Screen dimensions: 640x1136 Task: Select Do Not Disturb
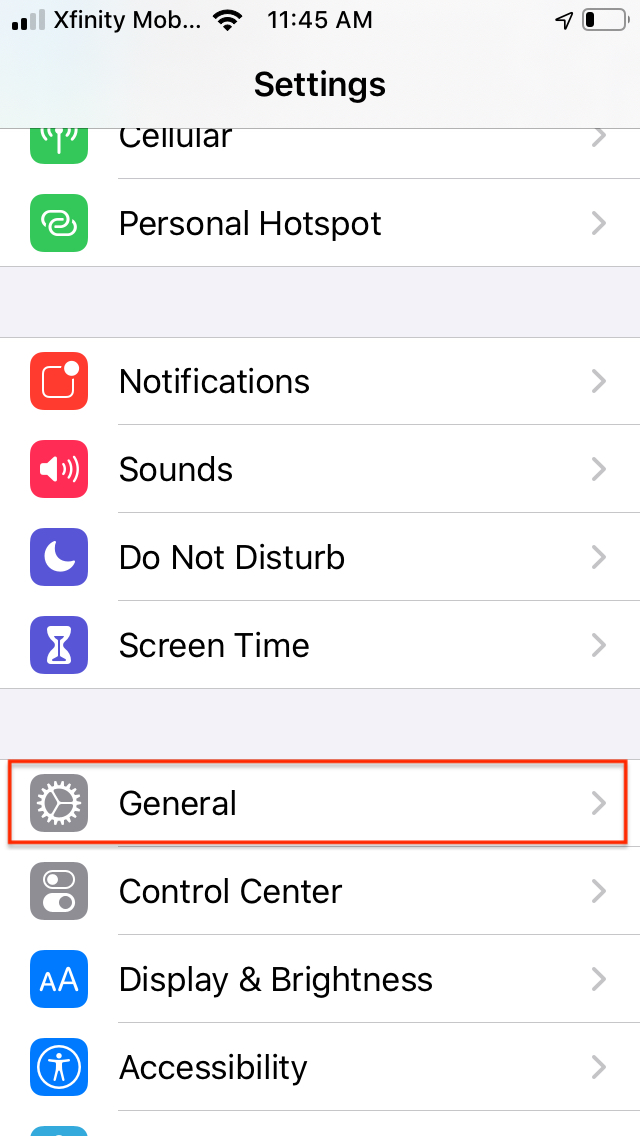[x=320, y=557]
